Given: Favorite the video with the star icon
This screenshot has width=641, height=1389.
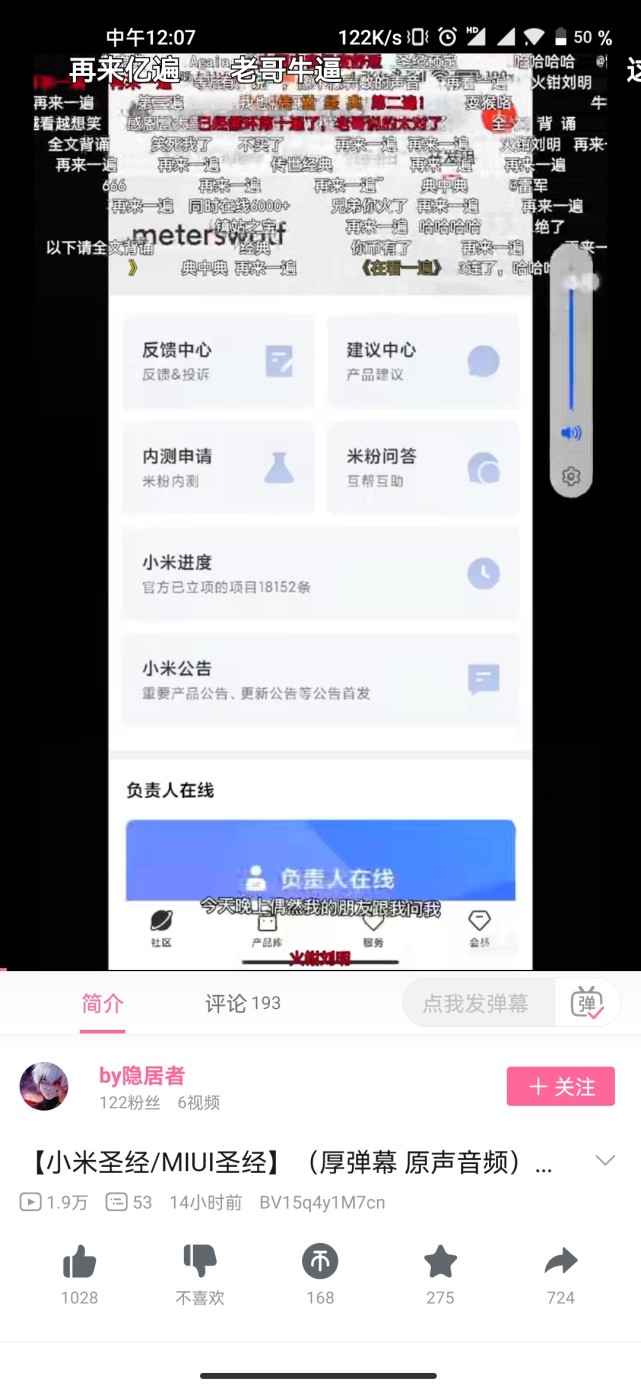Looking at the screenshot, I should [x=440, y=1263].
